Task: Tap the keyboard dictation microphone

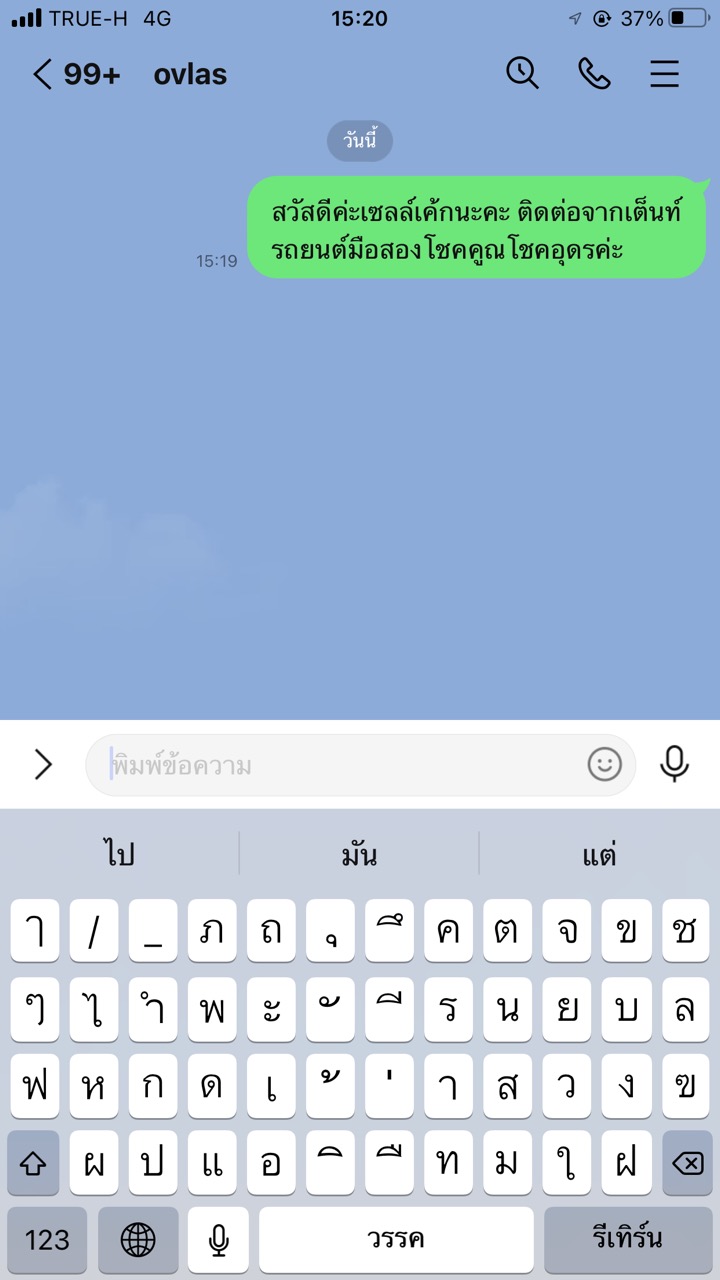Action: 218,1240
